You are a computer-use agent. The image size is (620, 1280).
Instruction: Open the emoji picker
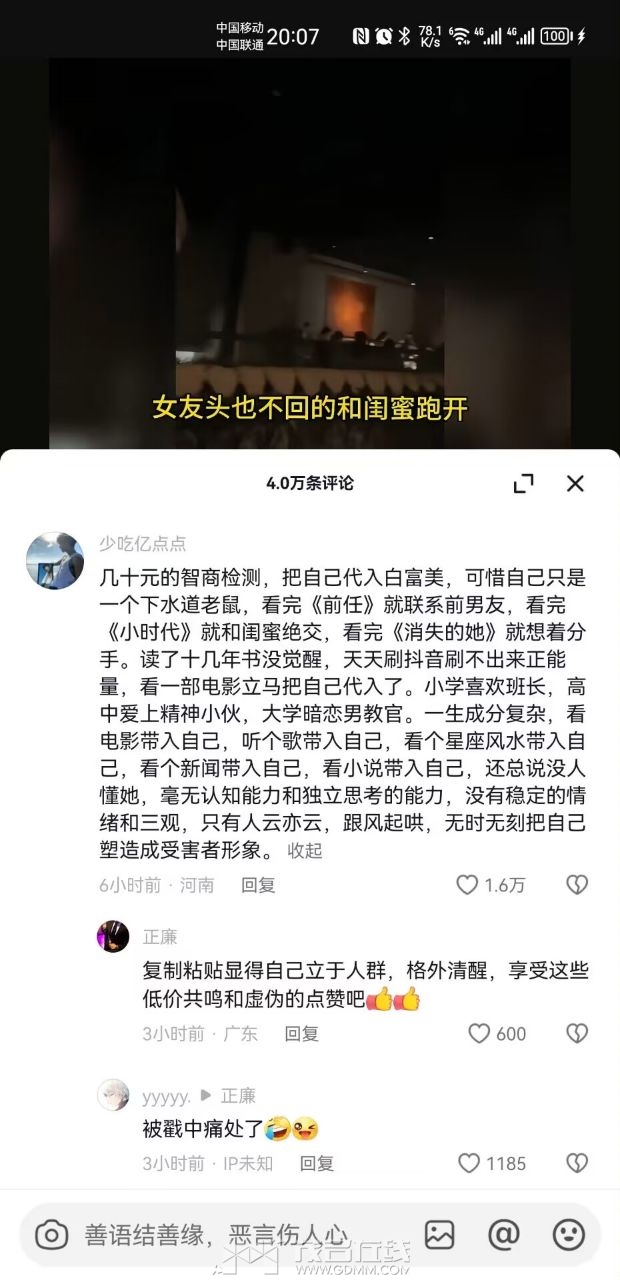click(569, 1235)
